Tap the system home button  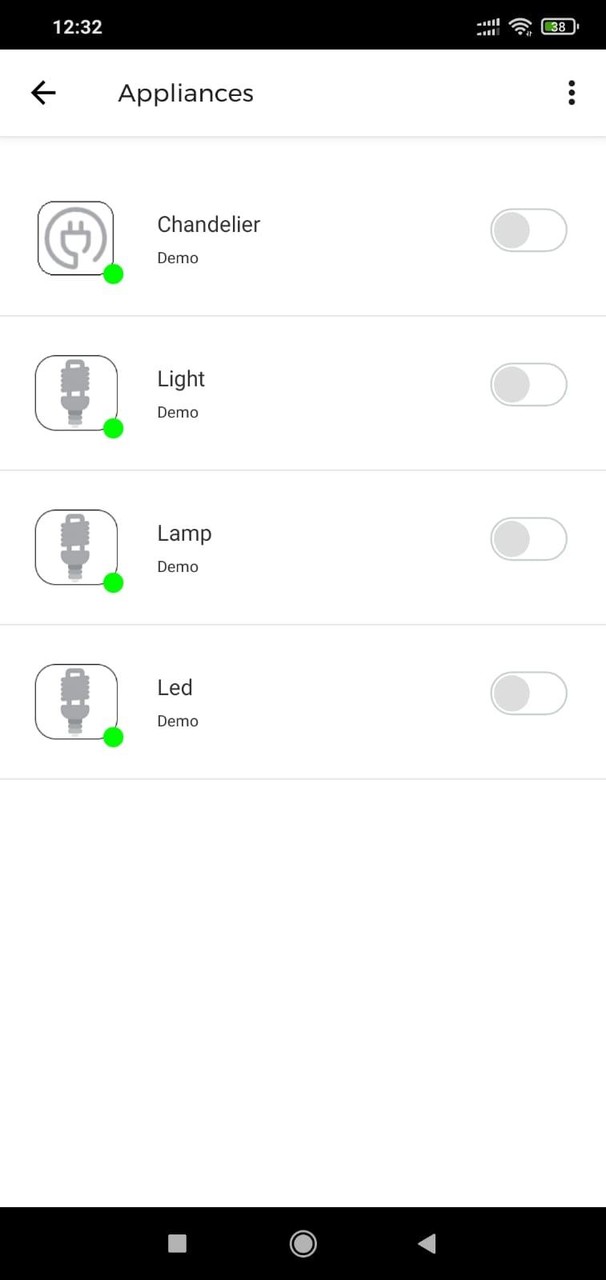point(303,1243)
